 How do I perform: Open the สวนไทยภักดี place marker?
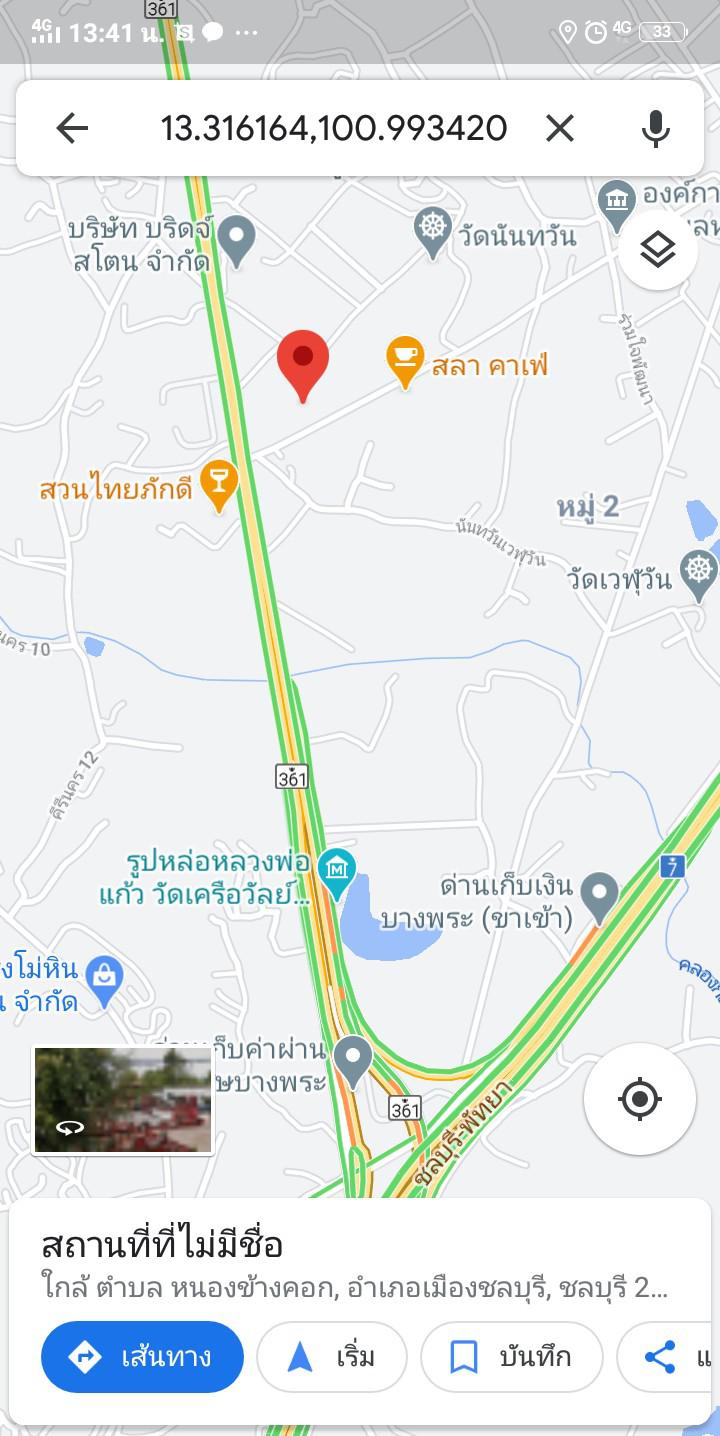click(219, 486)
